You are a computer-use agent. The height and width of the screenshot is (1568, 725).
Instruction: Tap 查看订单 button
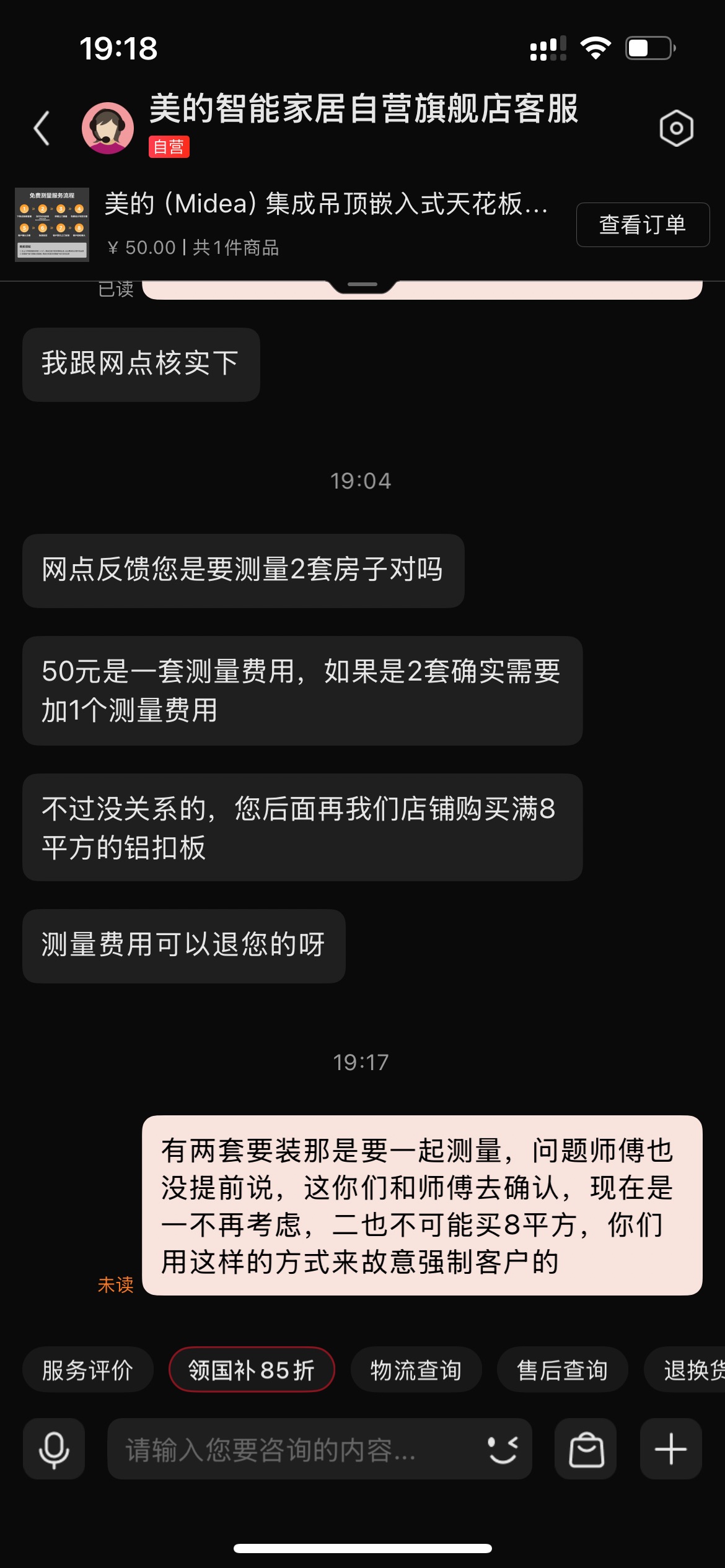coord(643,225)
